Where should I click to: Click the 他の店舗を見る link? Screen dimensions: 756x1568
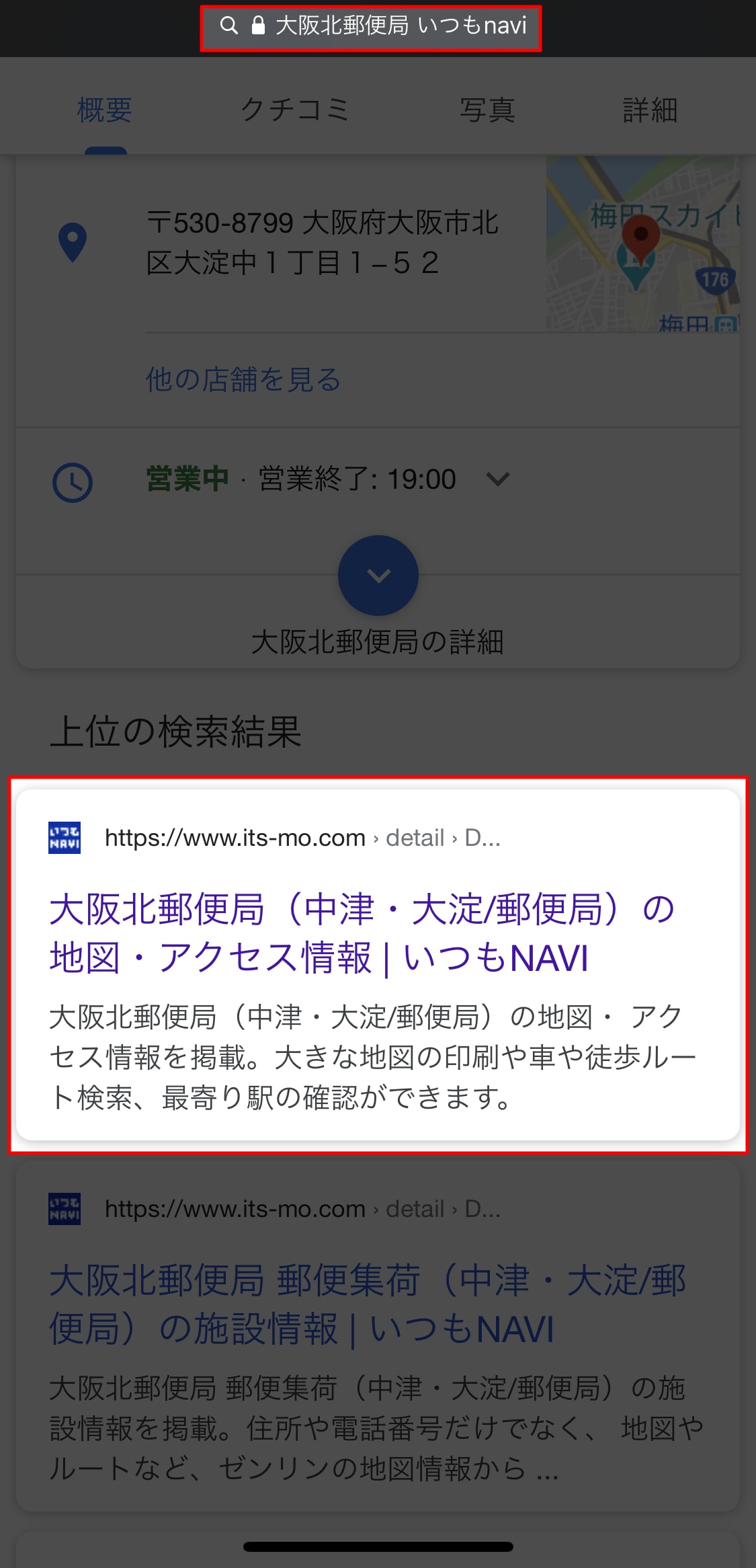[243, 379]
